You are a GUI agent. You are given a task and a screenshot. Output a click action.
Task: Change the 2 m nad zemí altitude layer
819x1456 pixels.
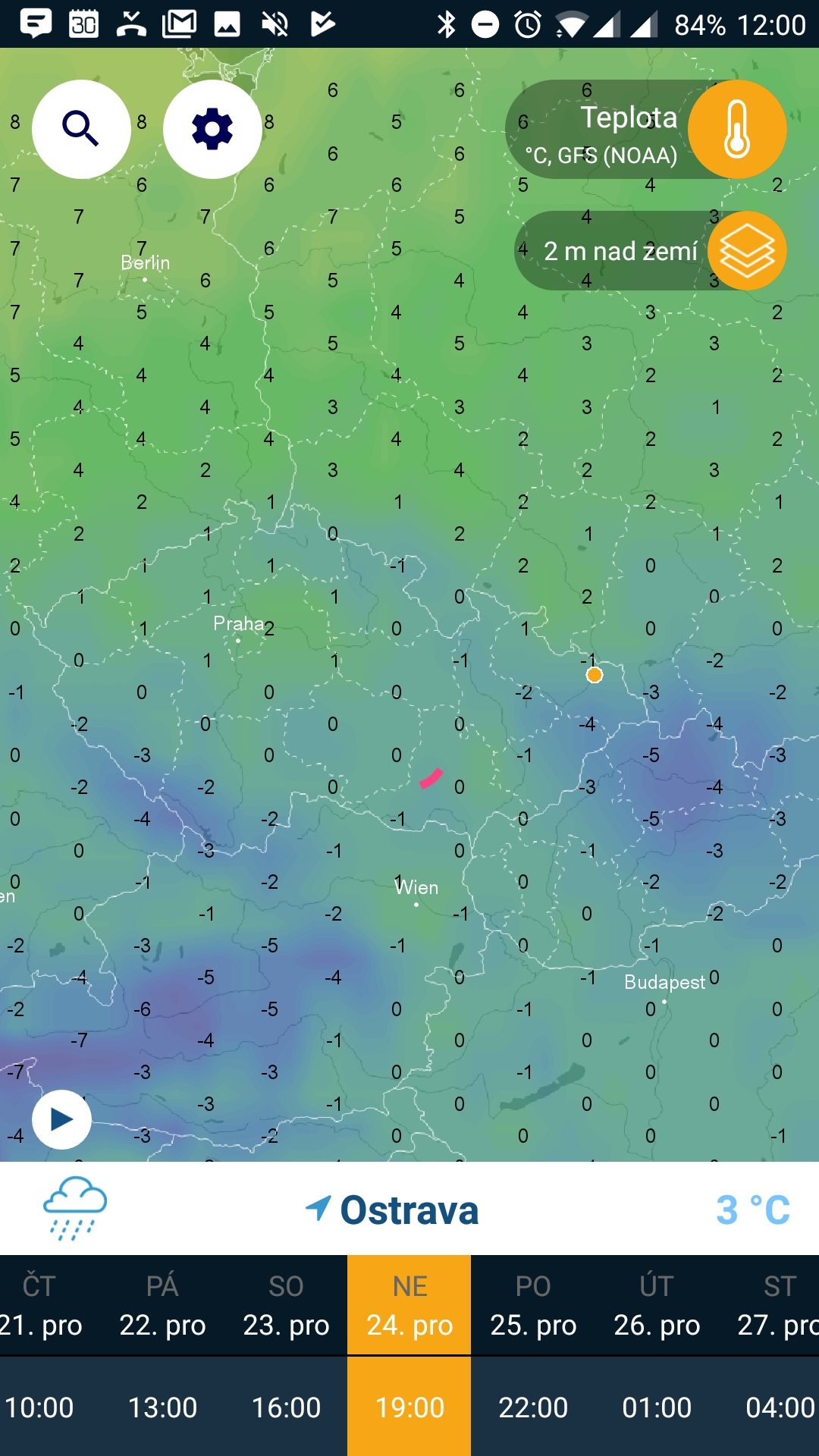tap(651, 250)
